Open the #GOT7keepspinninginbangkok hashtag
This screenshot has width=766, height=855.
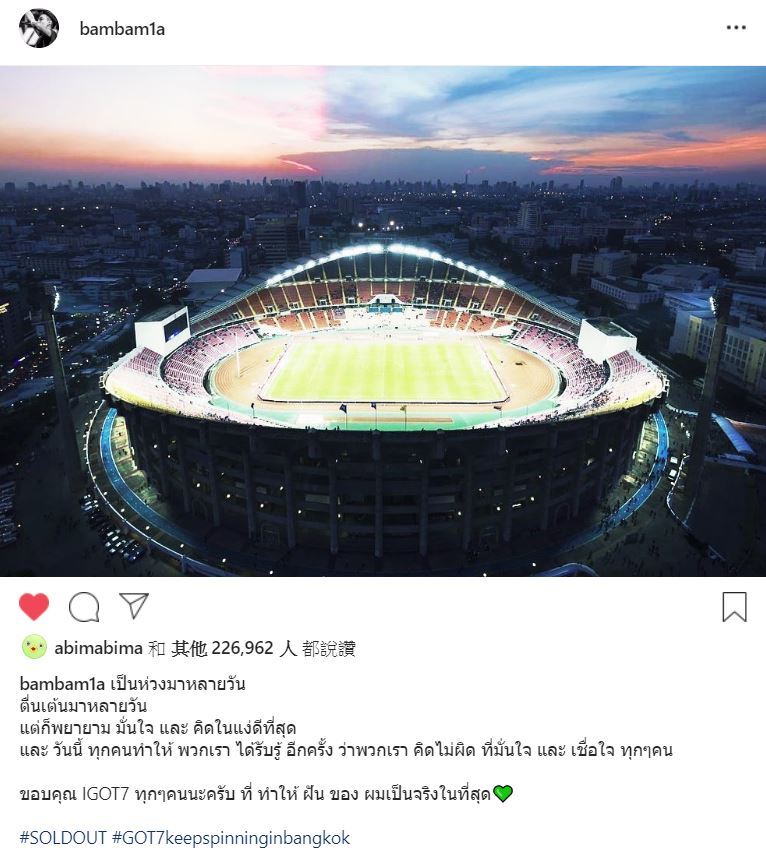[231, 837]
